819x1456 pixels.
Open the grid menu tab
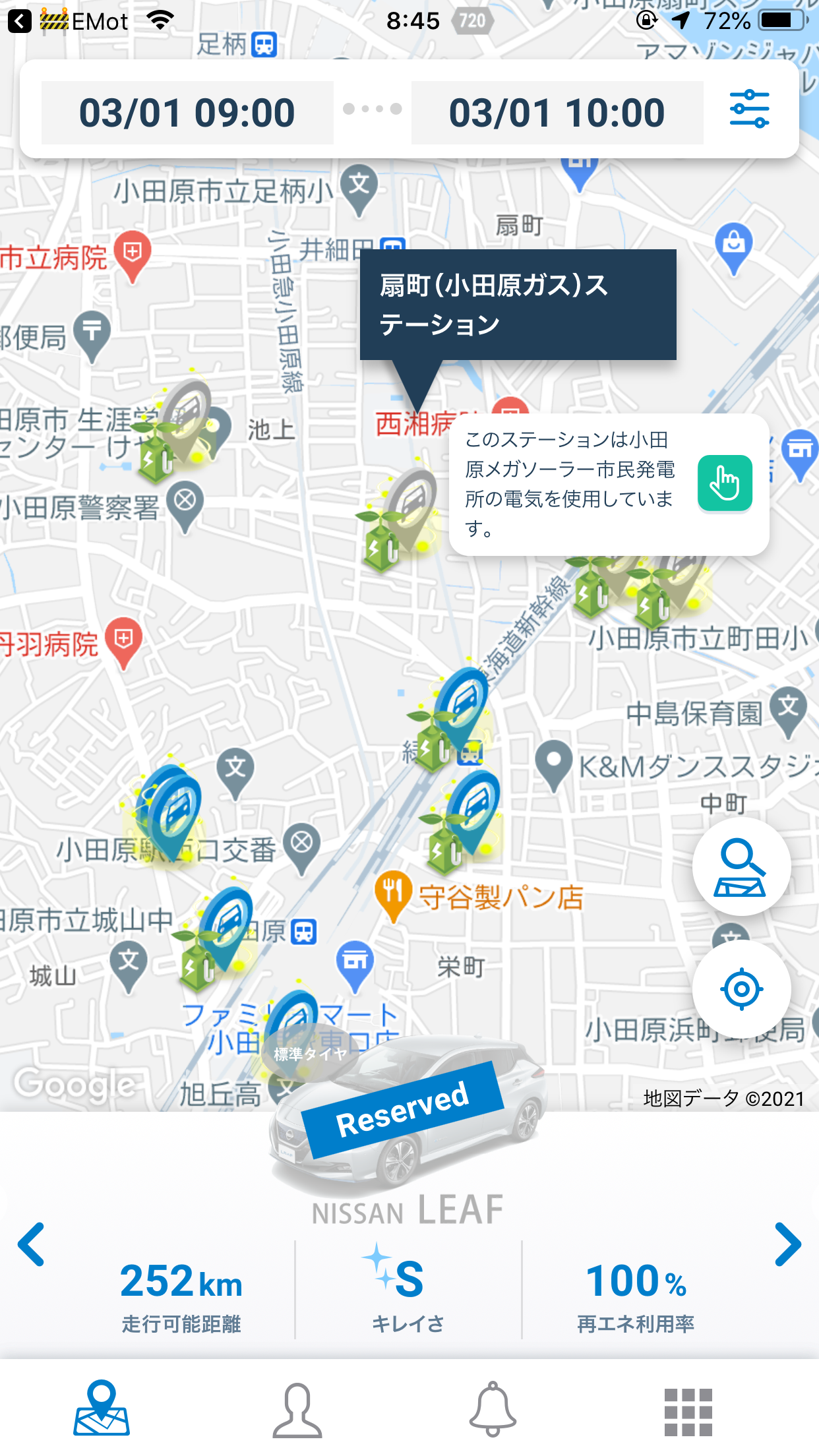tap(688, 1411)
